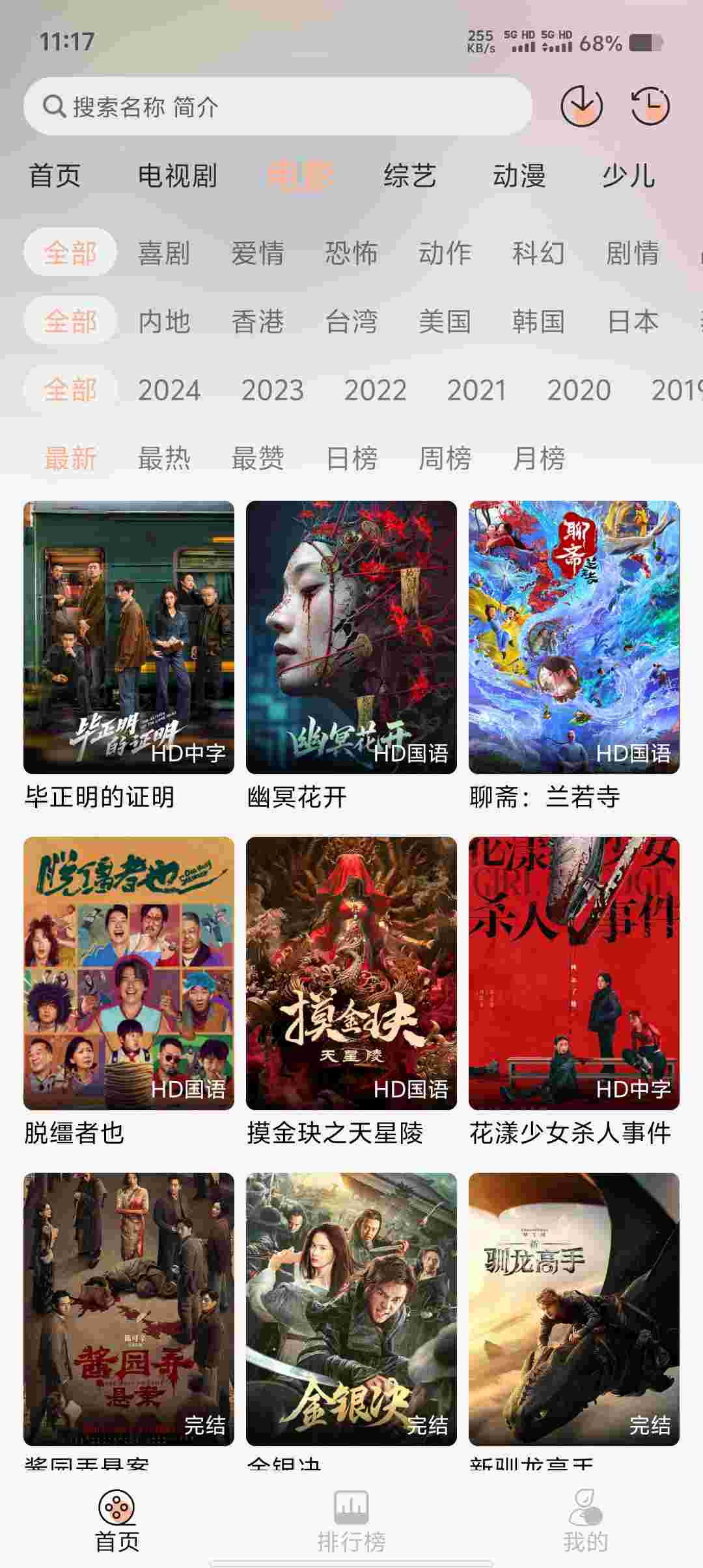Filter by year 2023
The height and width of the screenshot is (1568, 703).
click(272, 390)
